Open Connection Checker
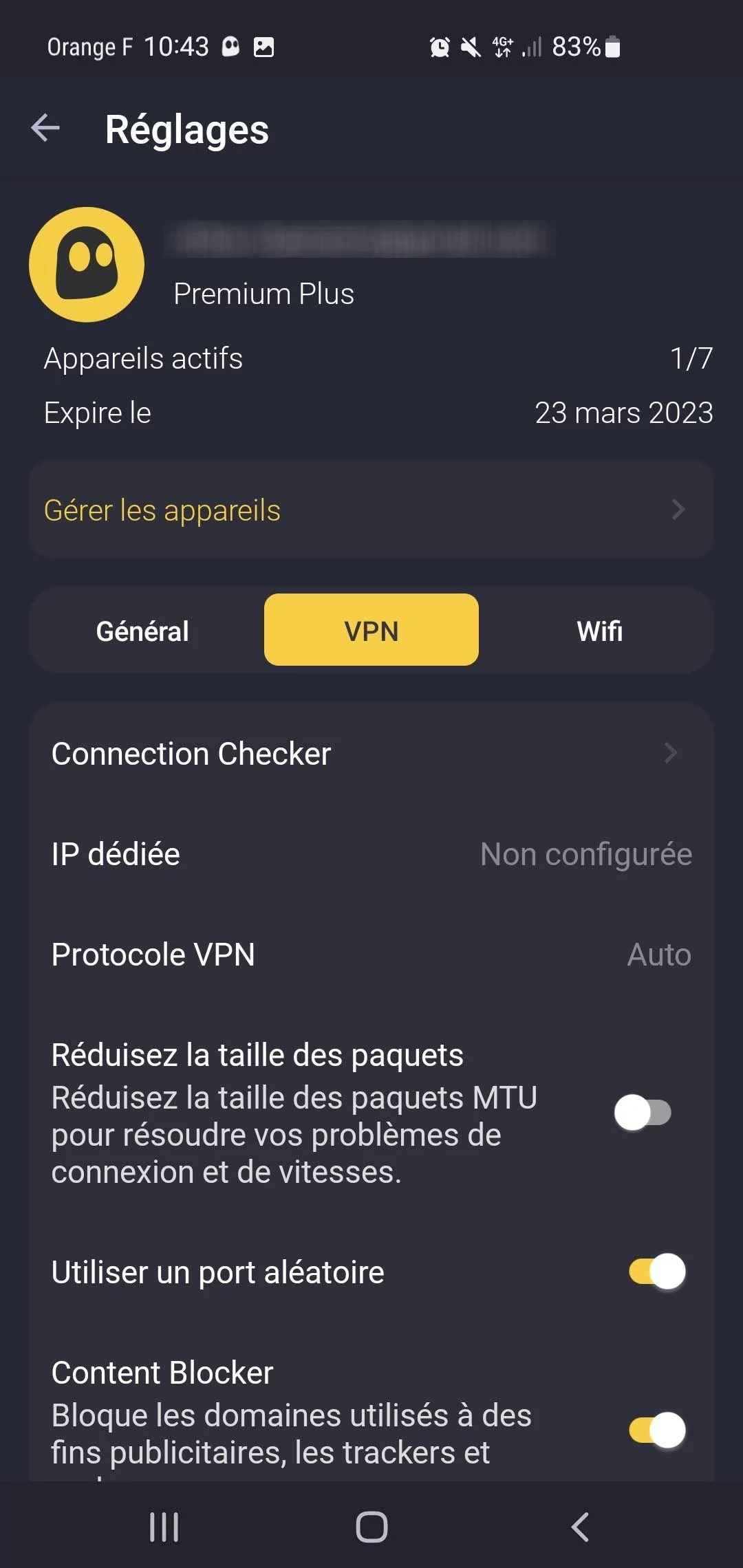Image resolution: width=743 pixels, height=1568 pixels. click(371, 754)
